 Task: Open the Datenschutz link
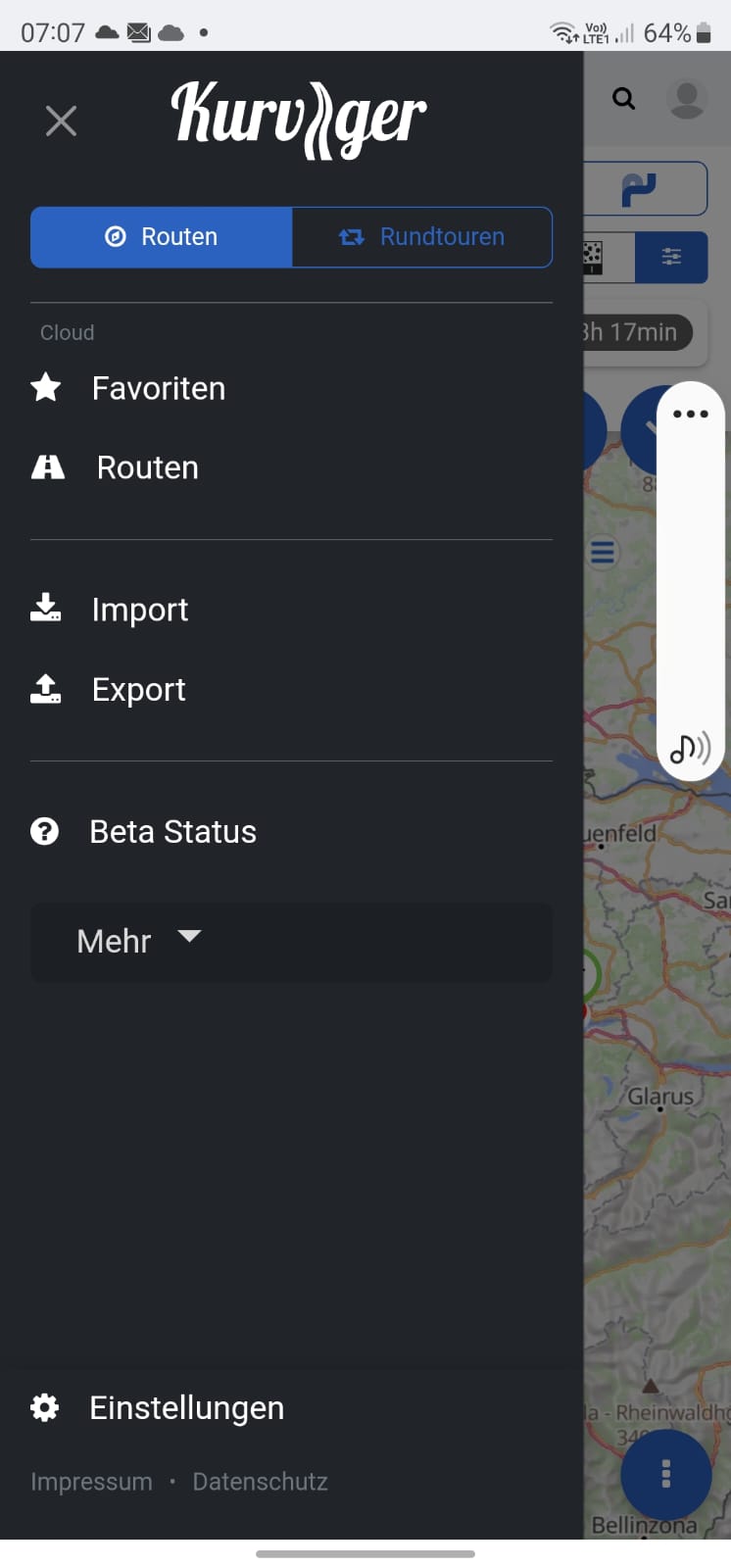coord(260,1482)
